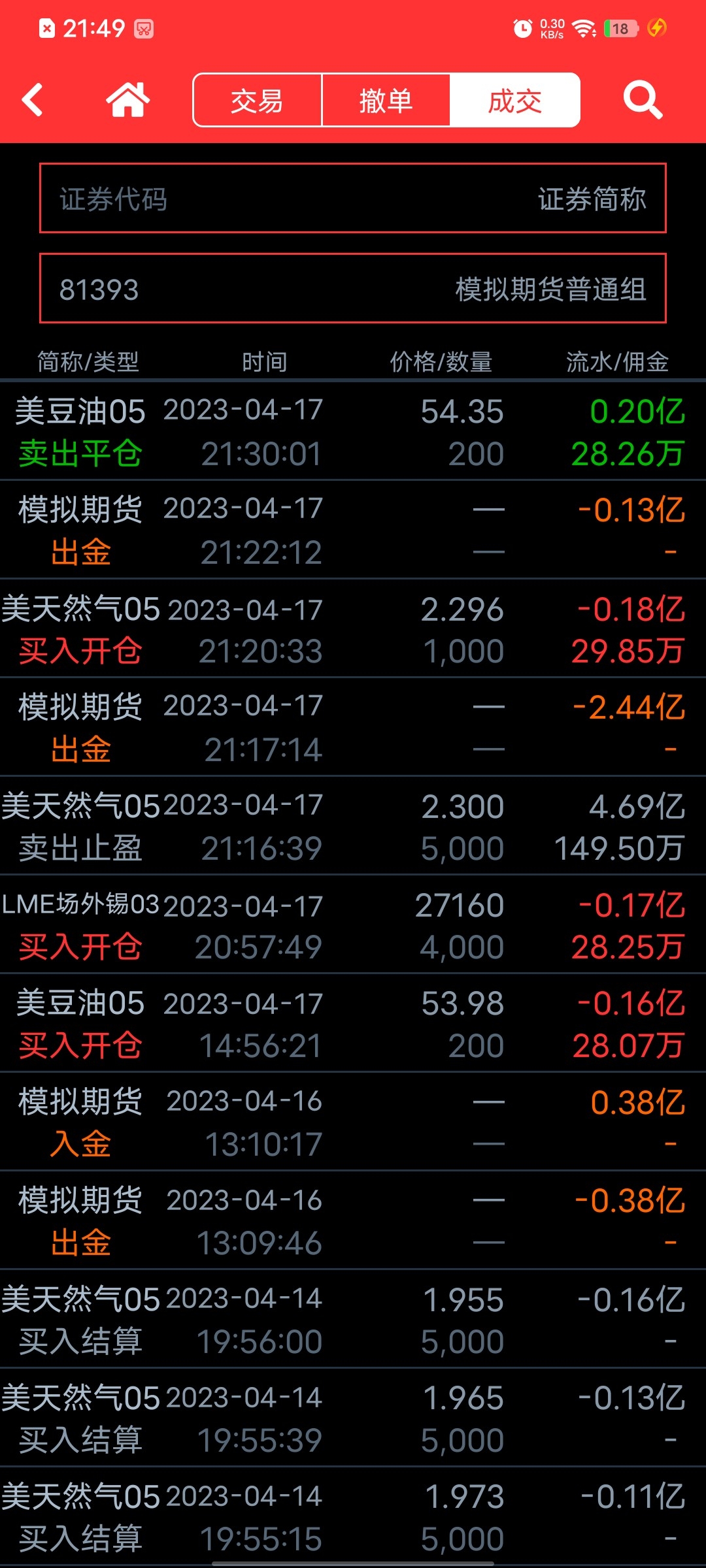The image size is (706, 1568).
Task: Open the 入金 record at 13:10:17
Action: pos(353,1122)
